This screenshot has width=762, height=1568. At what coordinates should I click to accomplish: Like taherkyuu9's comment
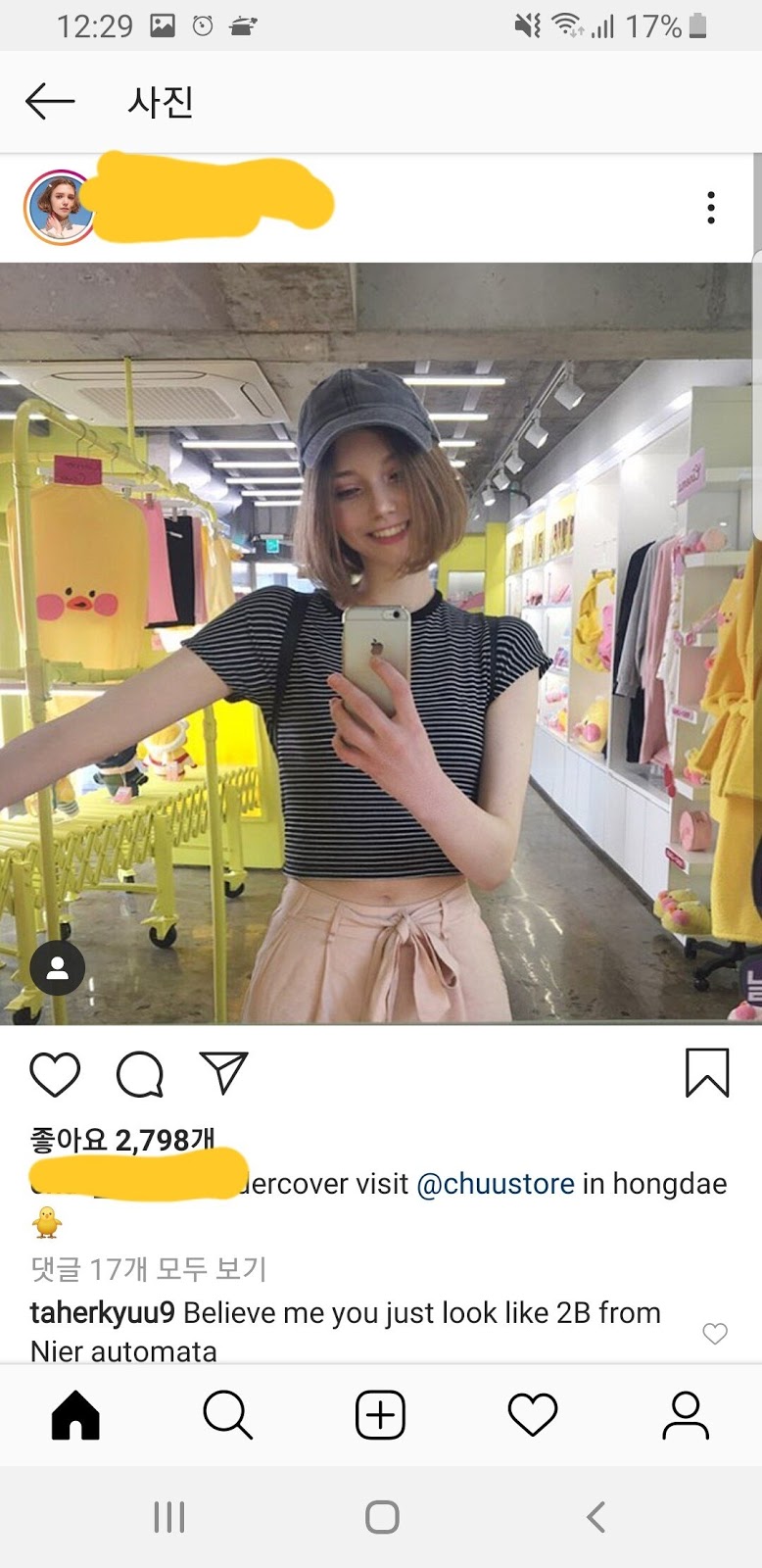click(x=715, y=1333)
